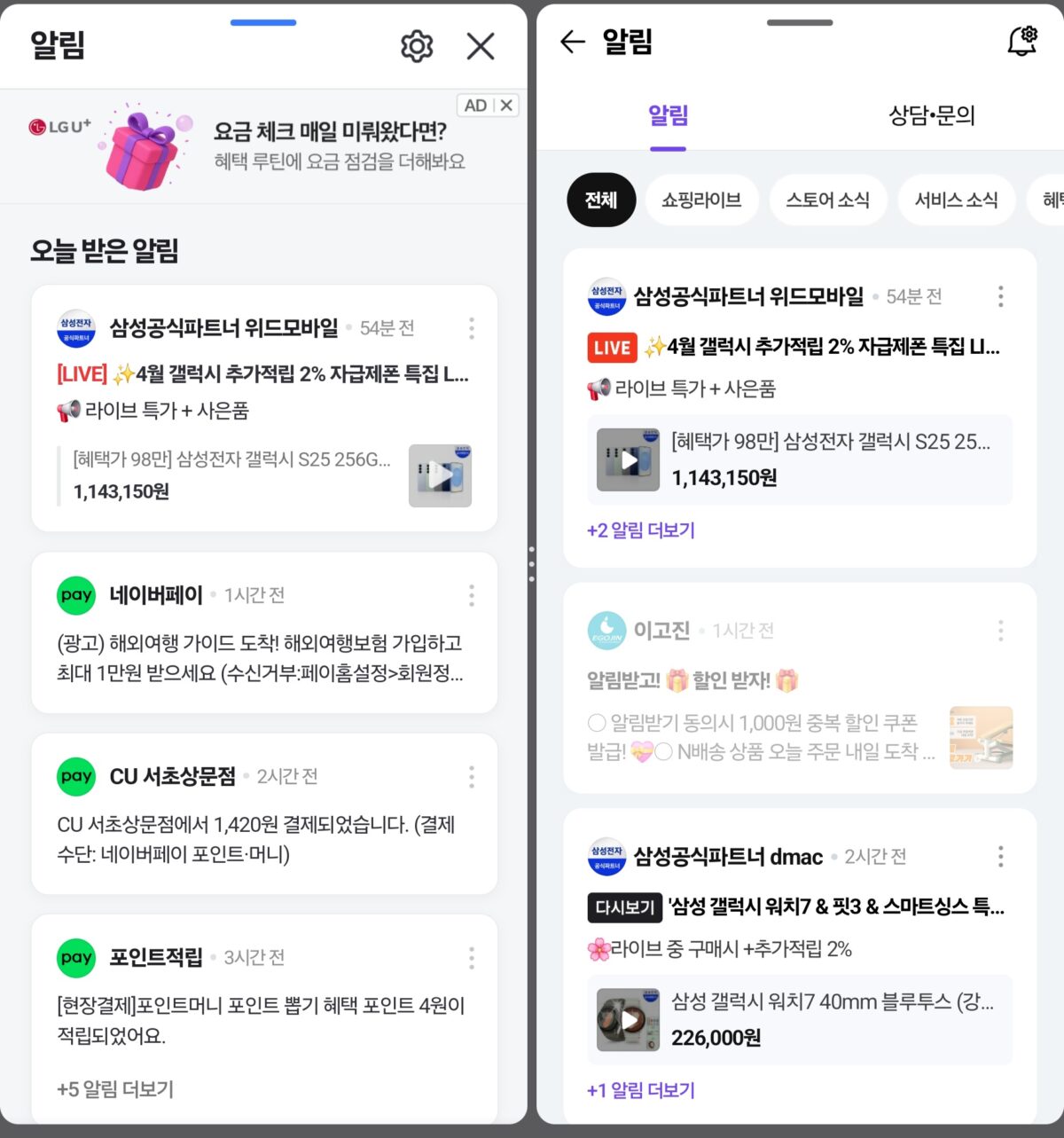Expand +2 알림 더보기 under 위드모바일
Image resolution: width=1064 pixels, height=1138 pixels.
pyautogui.click(x=641, y=530)
